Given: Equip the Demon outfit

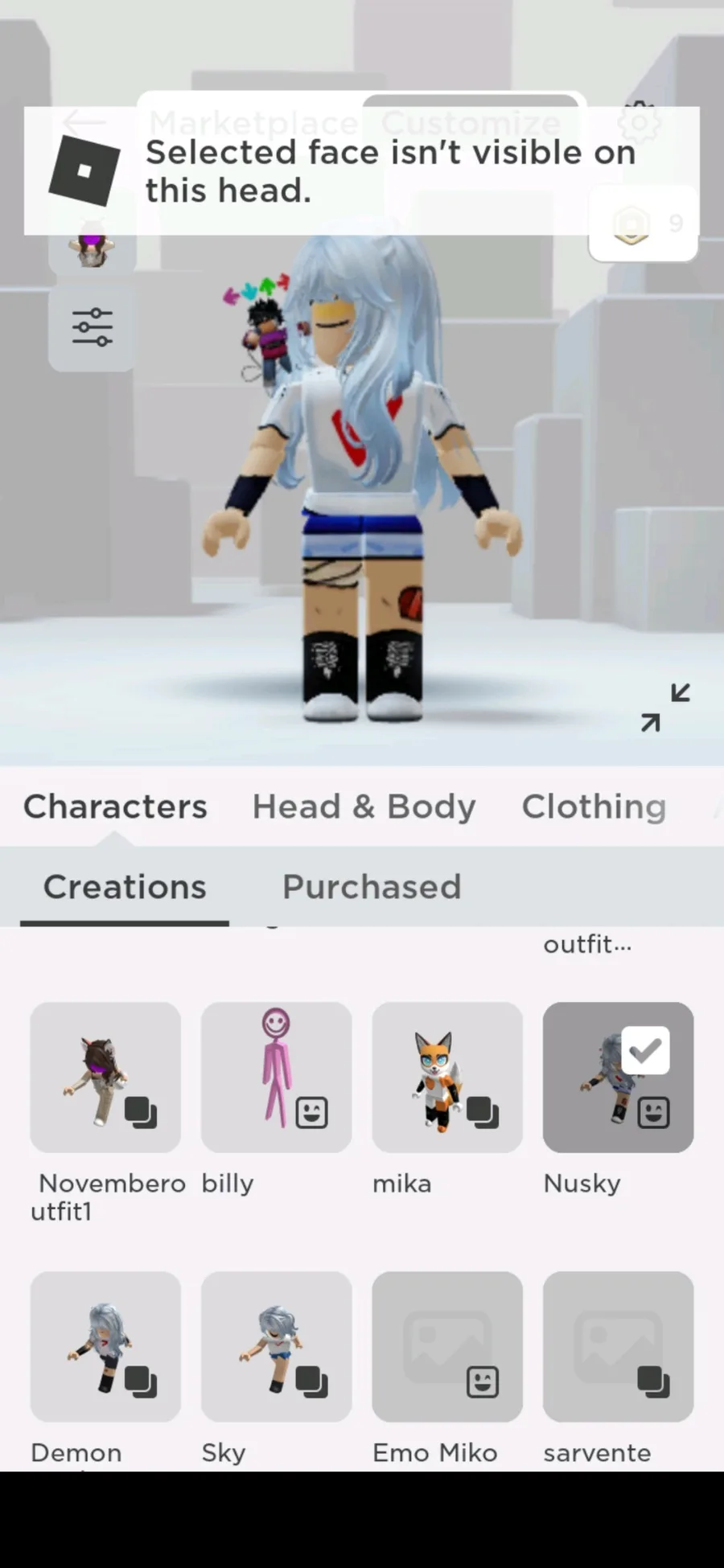Looking at the screenshot, I should click(105, 1346).
